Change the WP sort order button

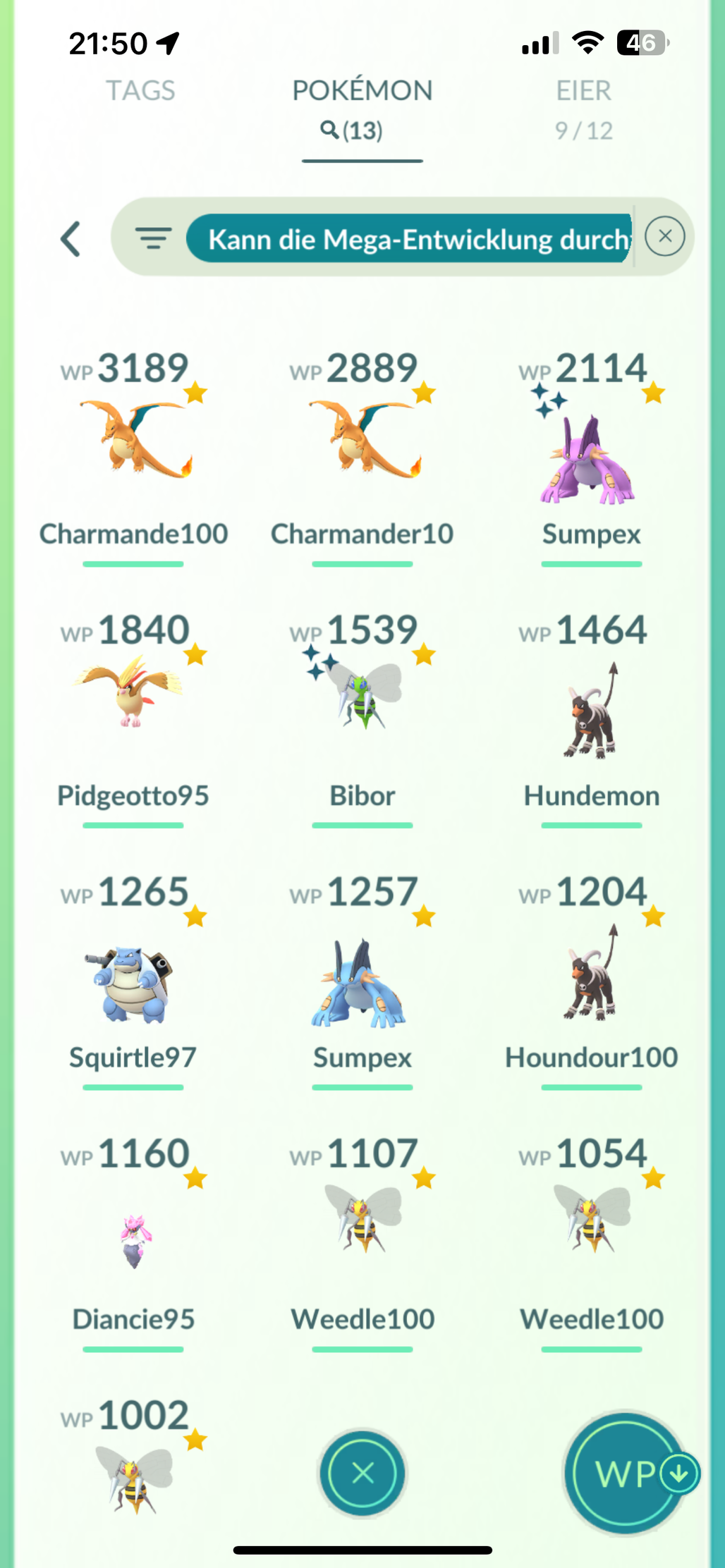coord(626,1473)
